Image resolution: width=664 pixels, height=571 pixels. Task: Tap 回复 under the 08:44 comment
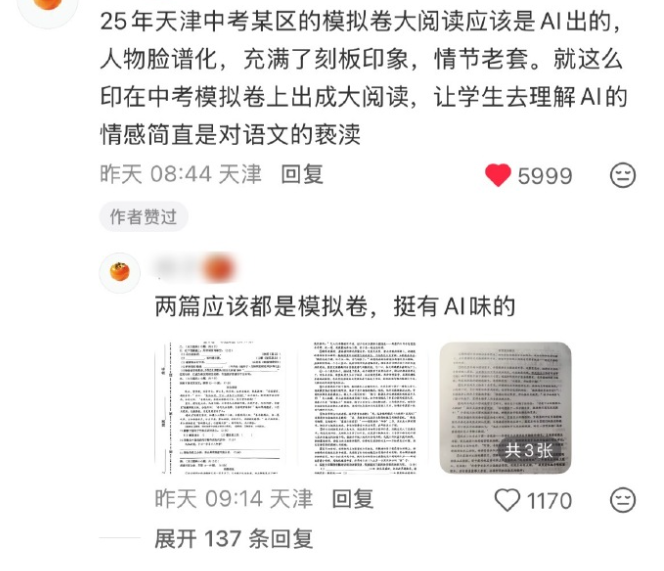coord(302,175)
